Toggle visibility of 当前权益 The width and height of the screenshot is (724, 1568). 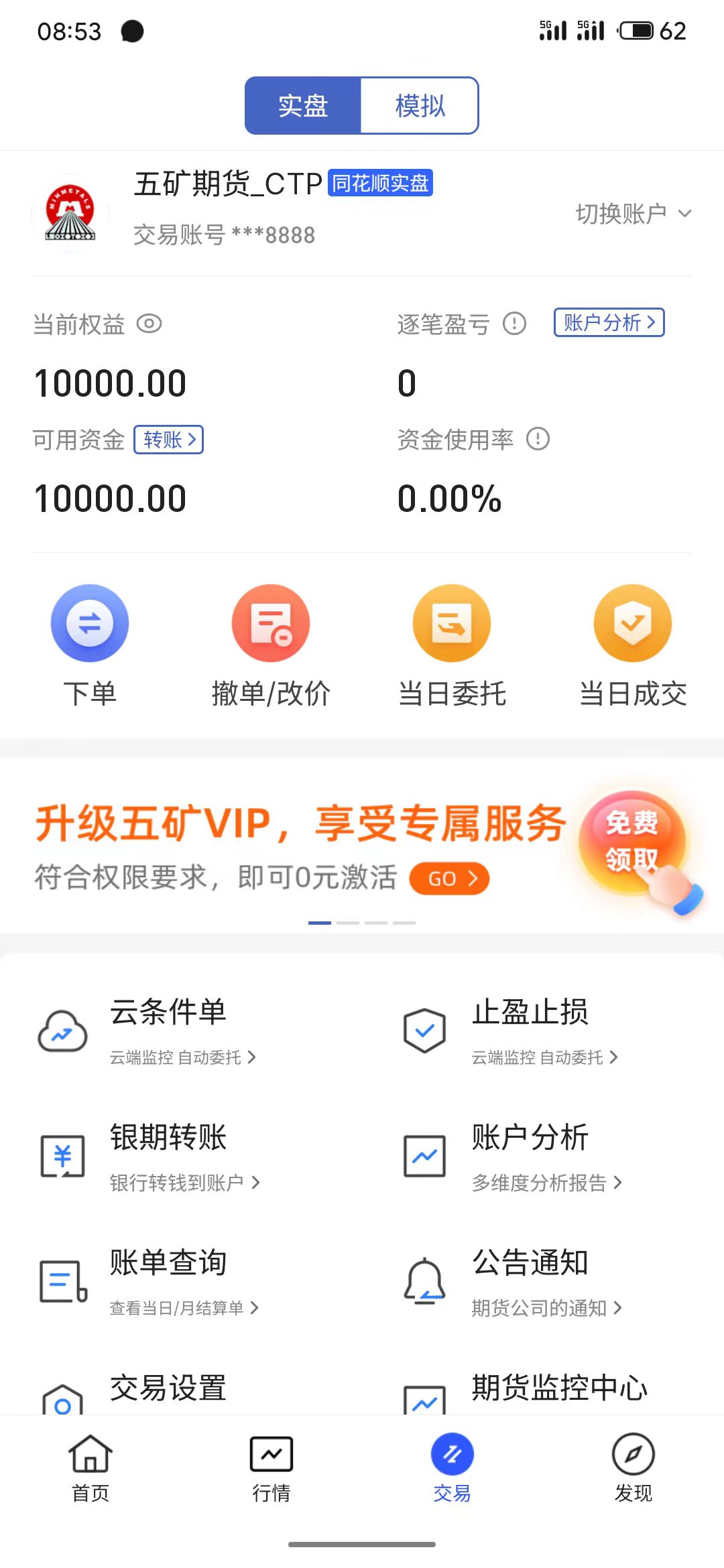coord(149,324)
